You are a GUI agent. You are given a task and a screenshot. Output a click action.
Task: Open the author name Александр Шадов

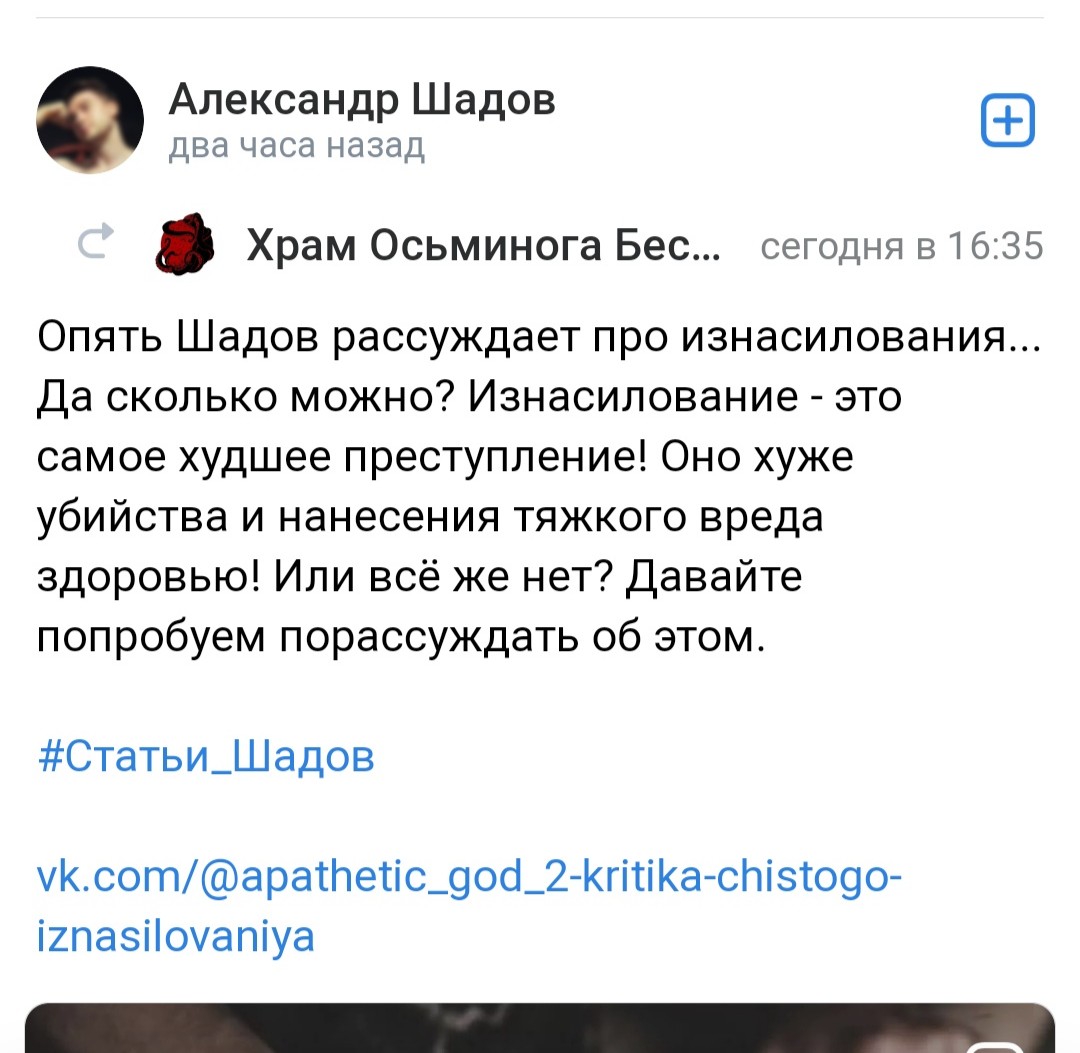(361, 100)
